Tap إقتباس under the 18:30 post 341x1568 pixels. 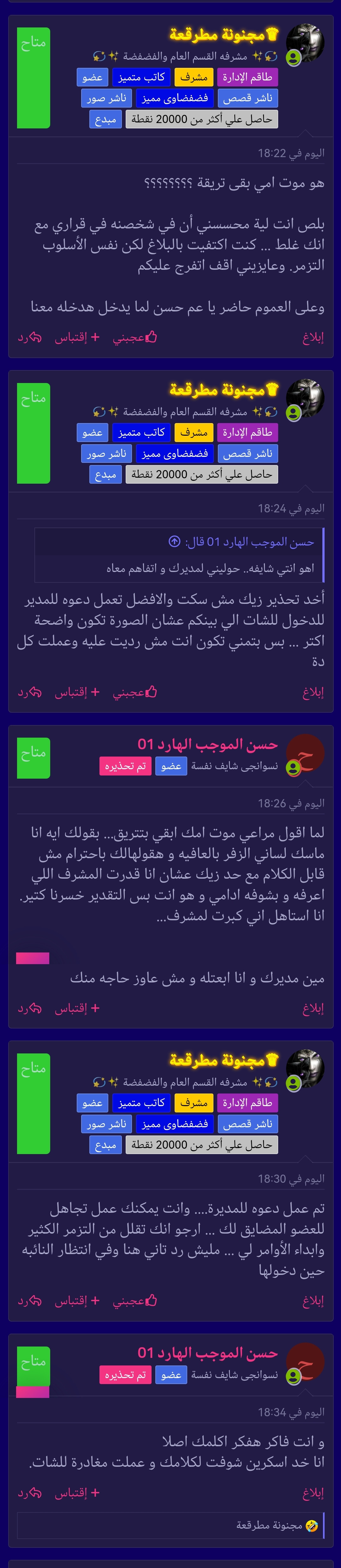[77, 1301]
